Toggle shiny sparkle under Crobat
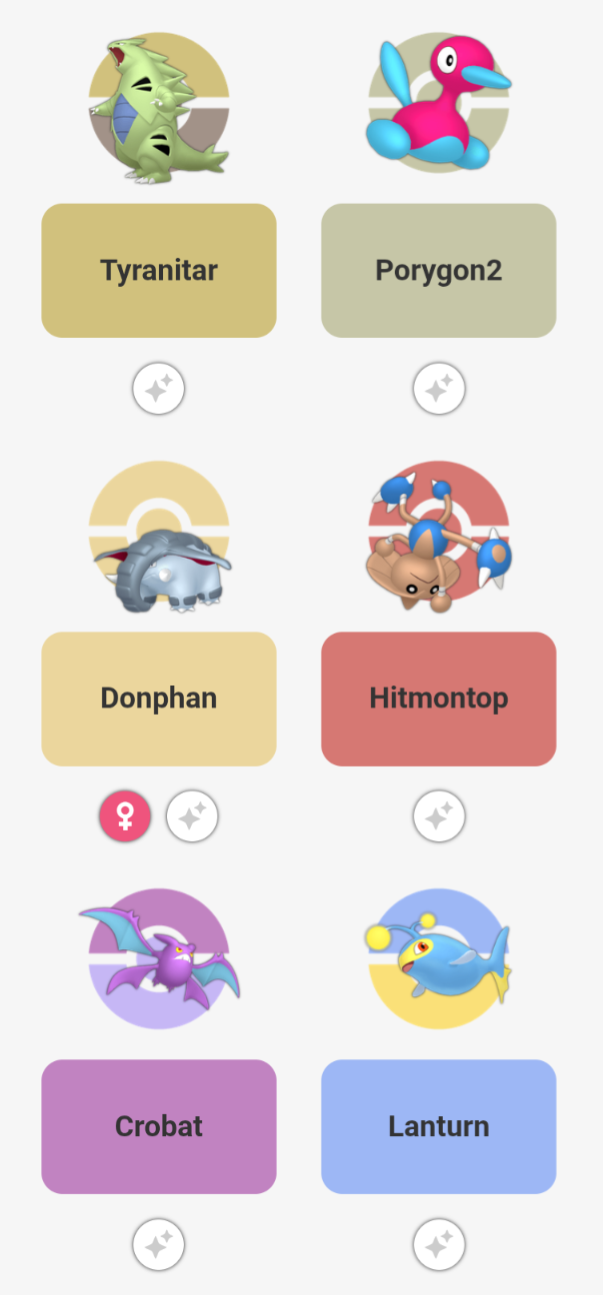603x1295 pixels. (158, 1245)
